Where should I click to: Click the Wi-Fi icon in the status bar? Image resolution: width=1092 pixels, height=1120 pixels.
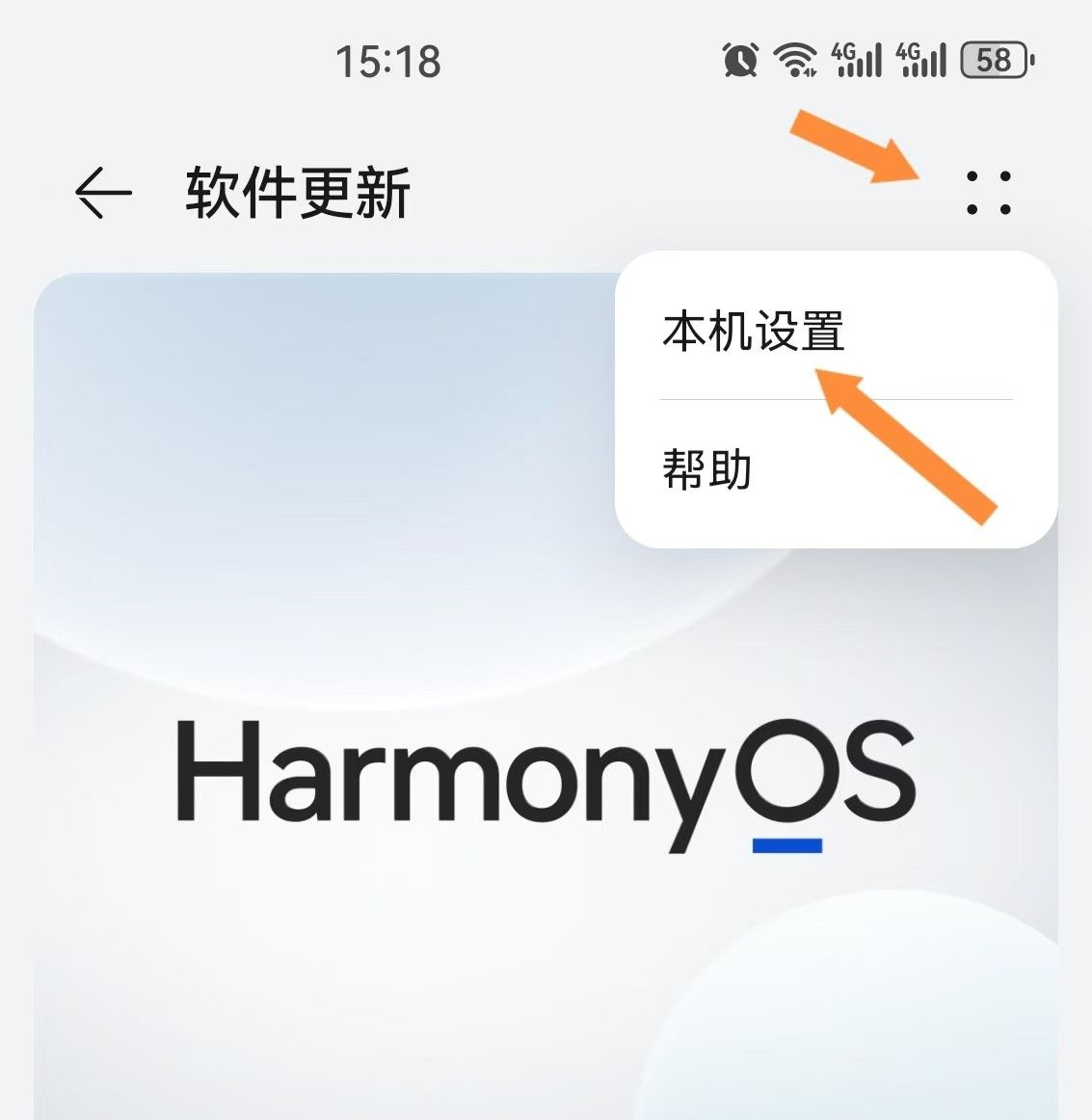793,60
